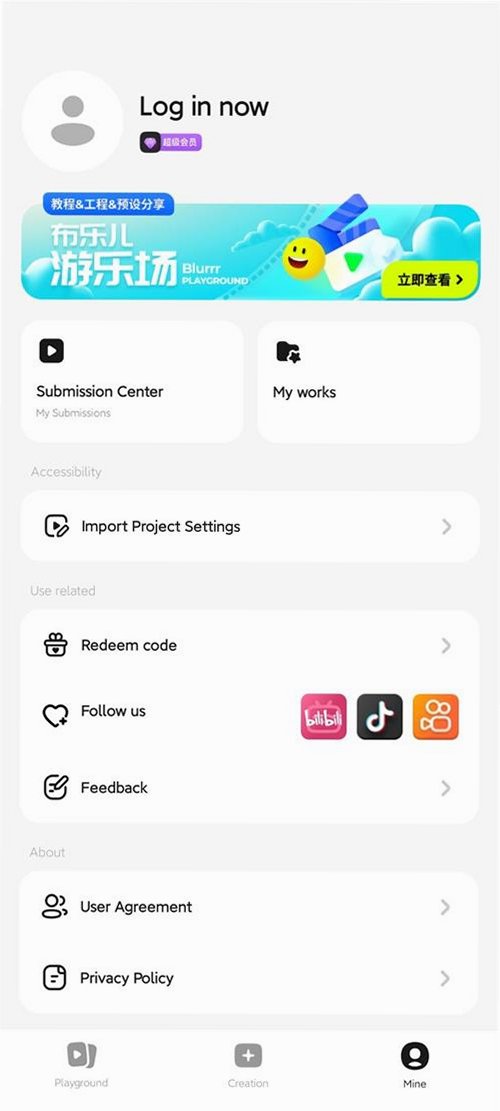Open the Feedback row

(x=250, y=788)
